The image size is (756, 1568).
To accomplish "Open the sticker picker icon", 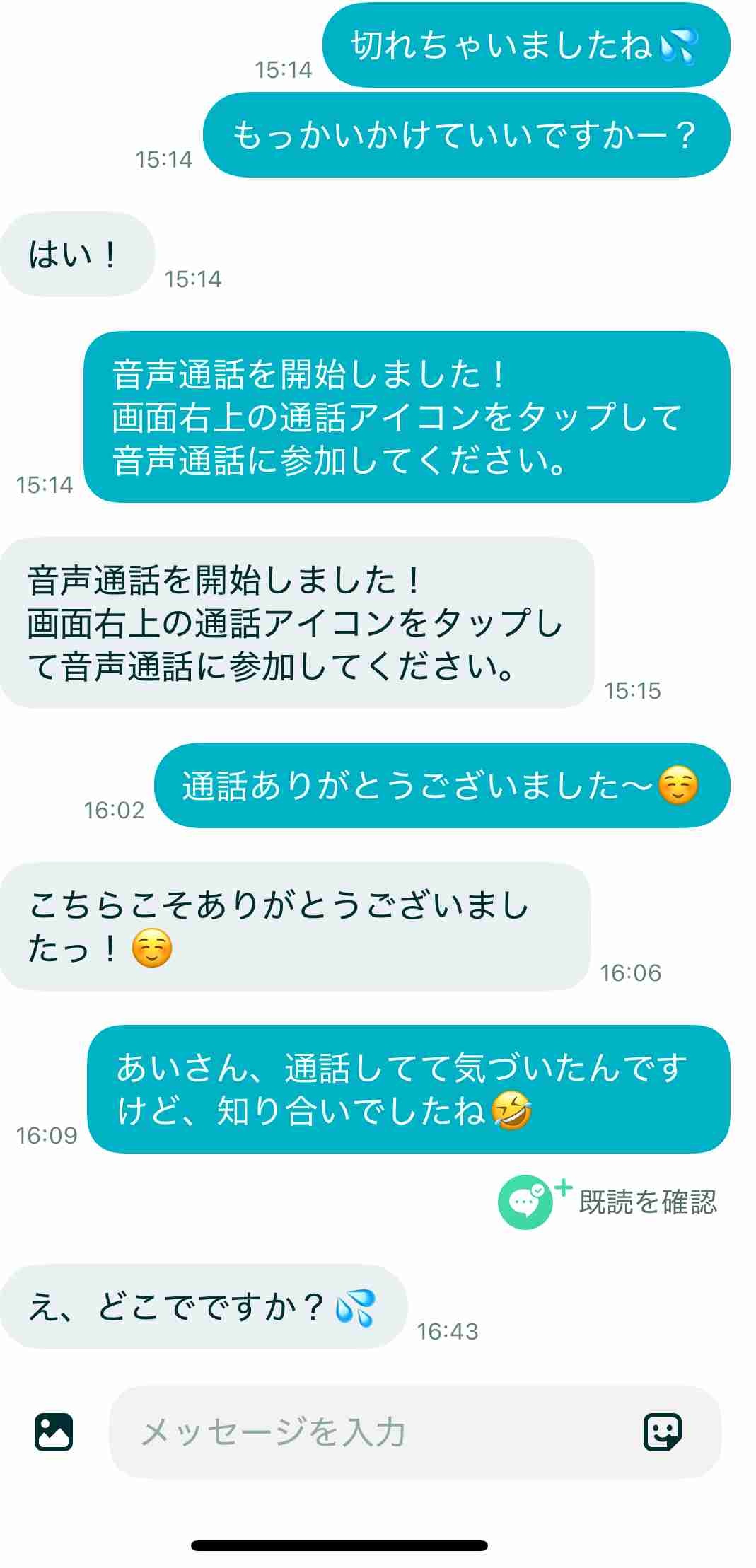I will [x=662, y=1431].
